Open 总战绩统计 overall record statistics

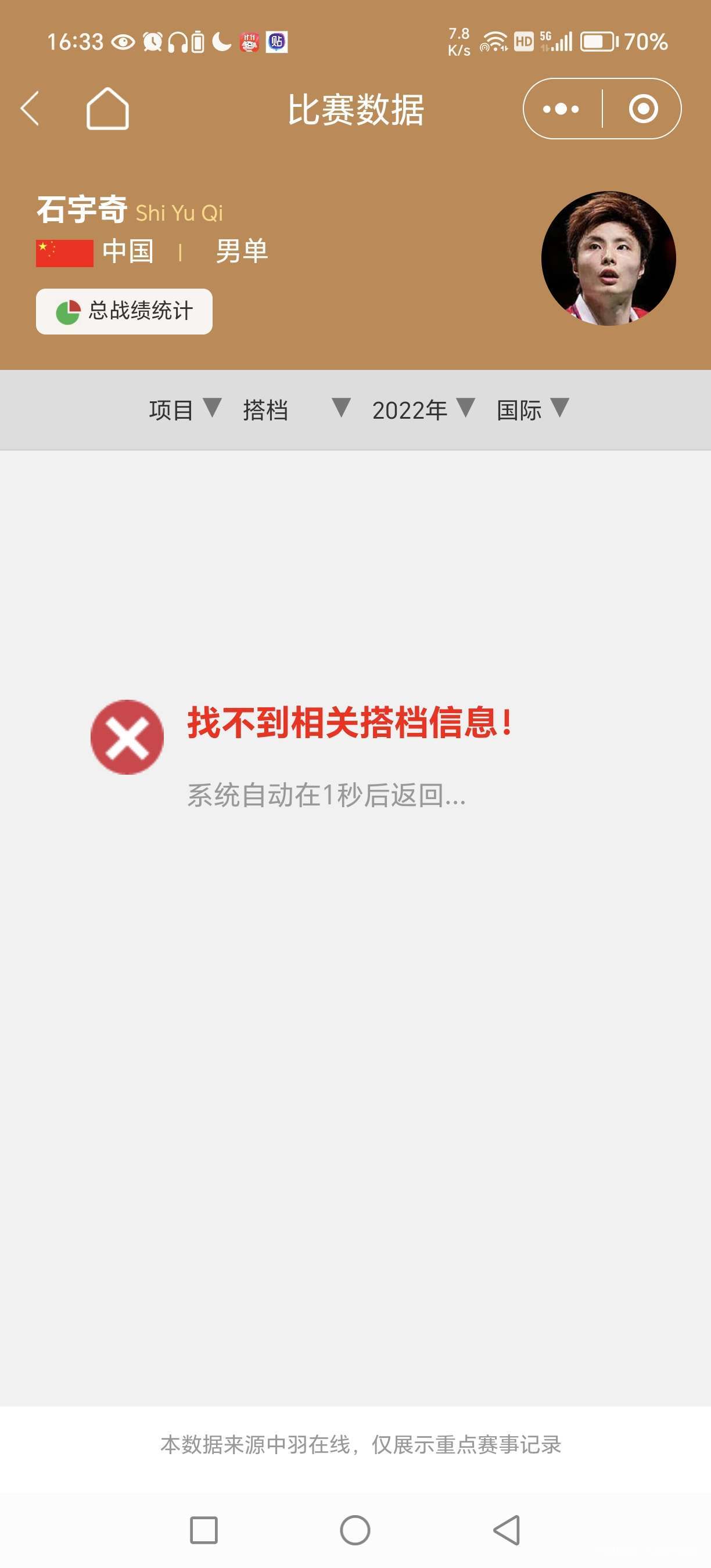[124, 312]
